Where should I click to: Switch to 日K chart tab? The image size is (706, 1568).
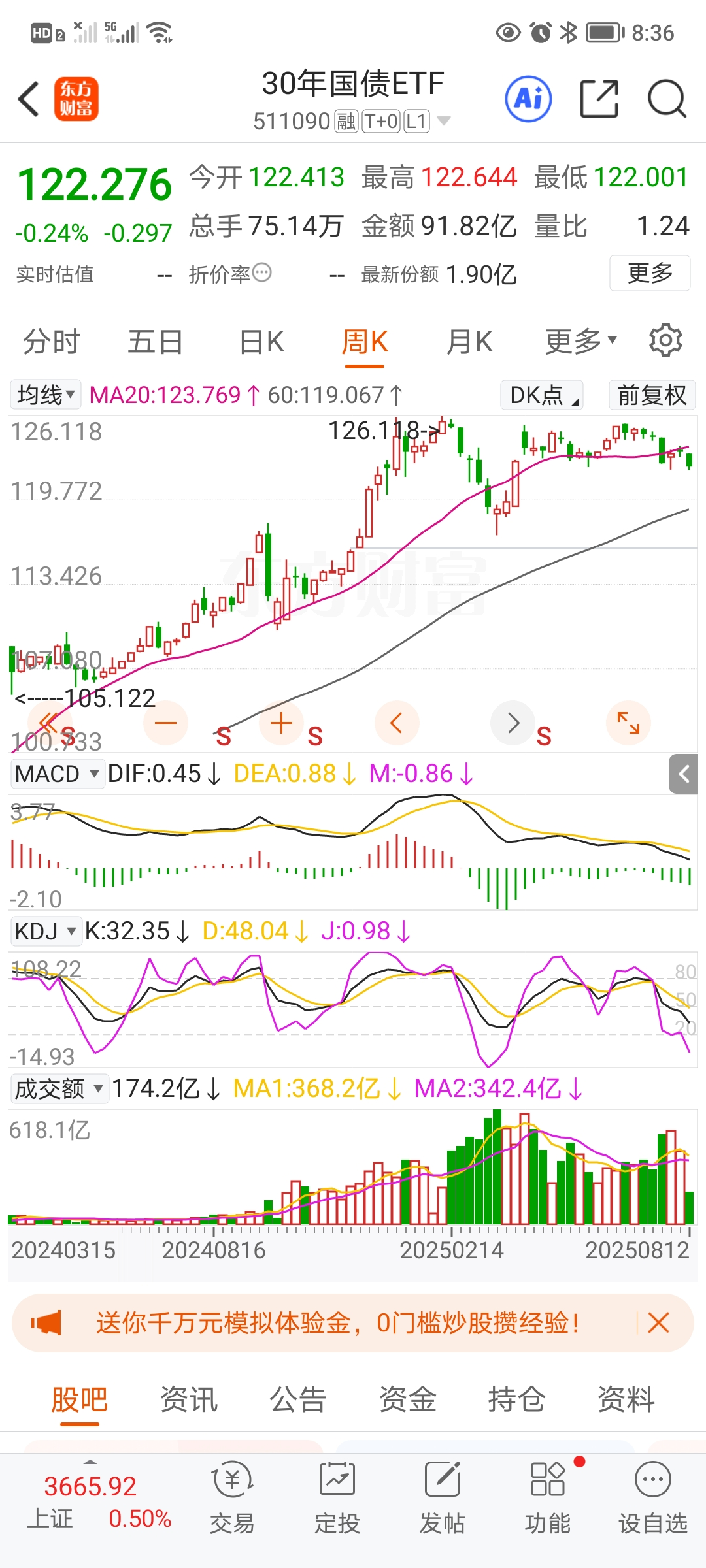[261, 342]
